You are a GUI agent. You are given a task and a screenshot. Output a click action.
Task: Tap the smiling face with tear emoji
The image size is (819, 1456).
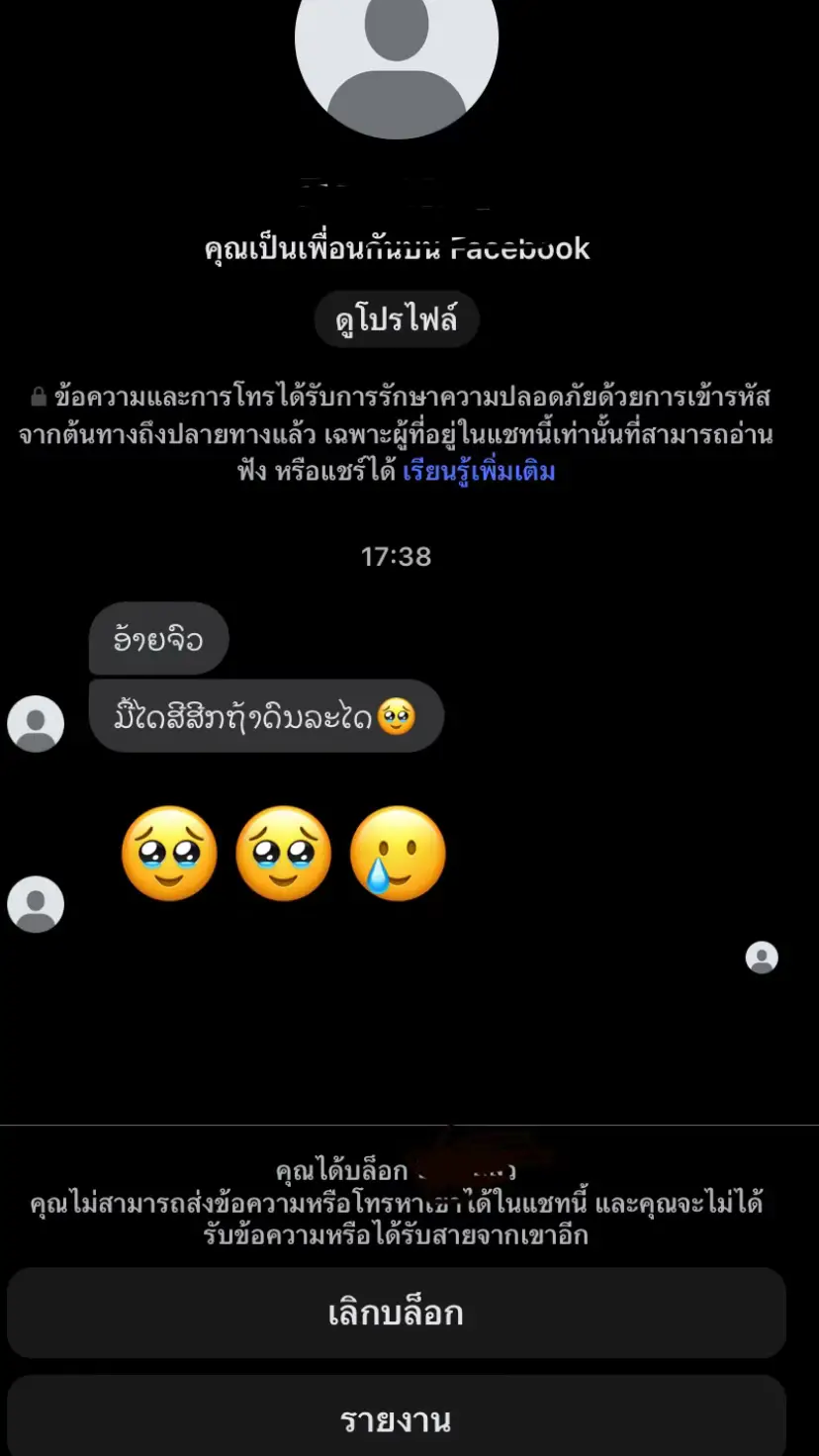pos(397,855)
